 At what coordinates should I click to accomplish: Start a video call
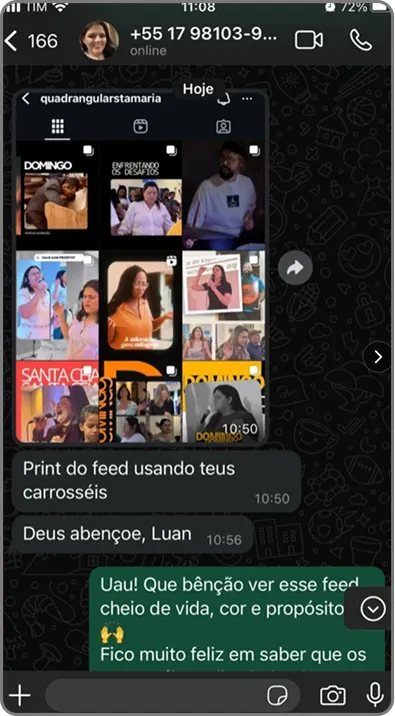(309, 40)
